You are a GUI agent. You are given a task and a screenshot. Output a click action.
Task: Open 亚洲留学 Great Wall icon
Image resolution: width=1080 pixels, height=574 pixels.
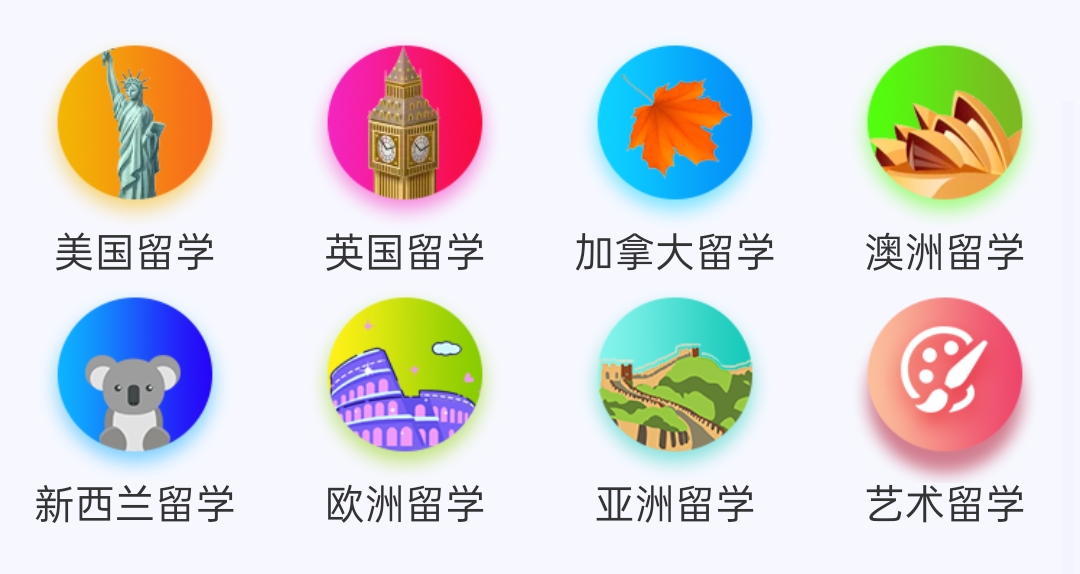click(675, 375)
